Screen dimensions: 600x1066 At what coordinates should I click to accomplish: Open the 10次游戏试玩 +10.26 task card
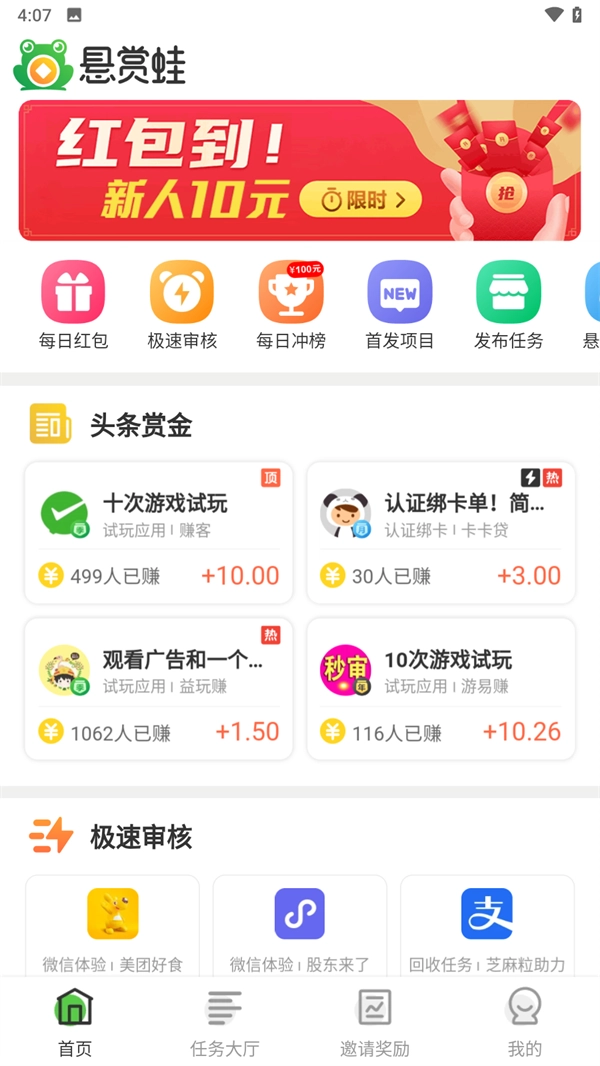pos(441,689)
